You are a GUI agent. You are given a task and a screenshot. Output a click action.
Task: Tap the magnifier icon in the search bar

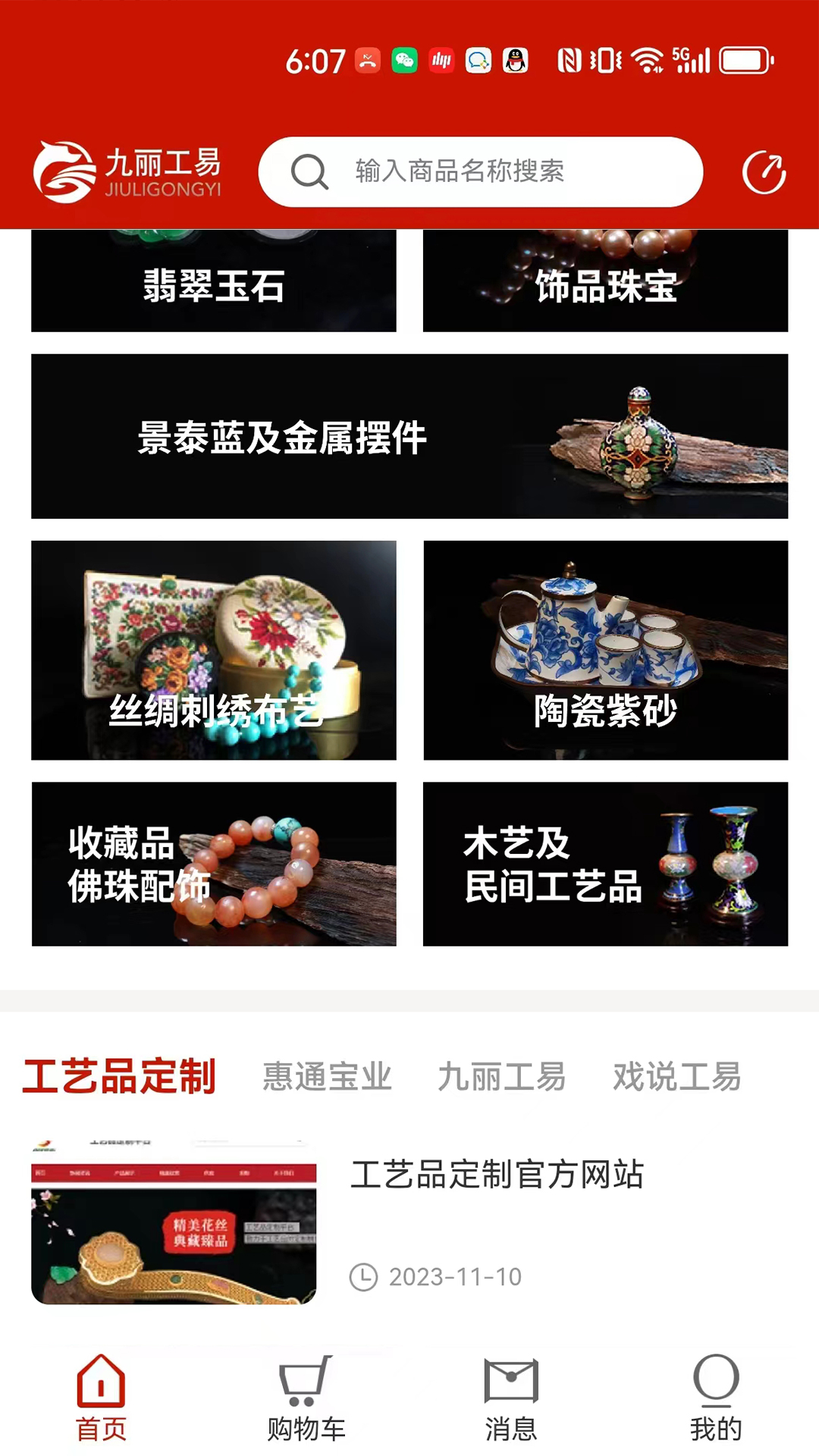click(307, 171)
